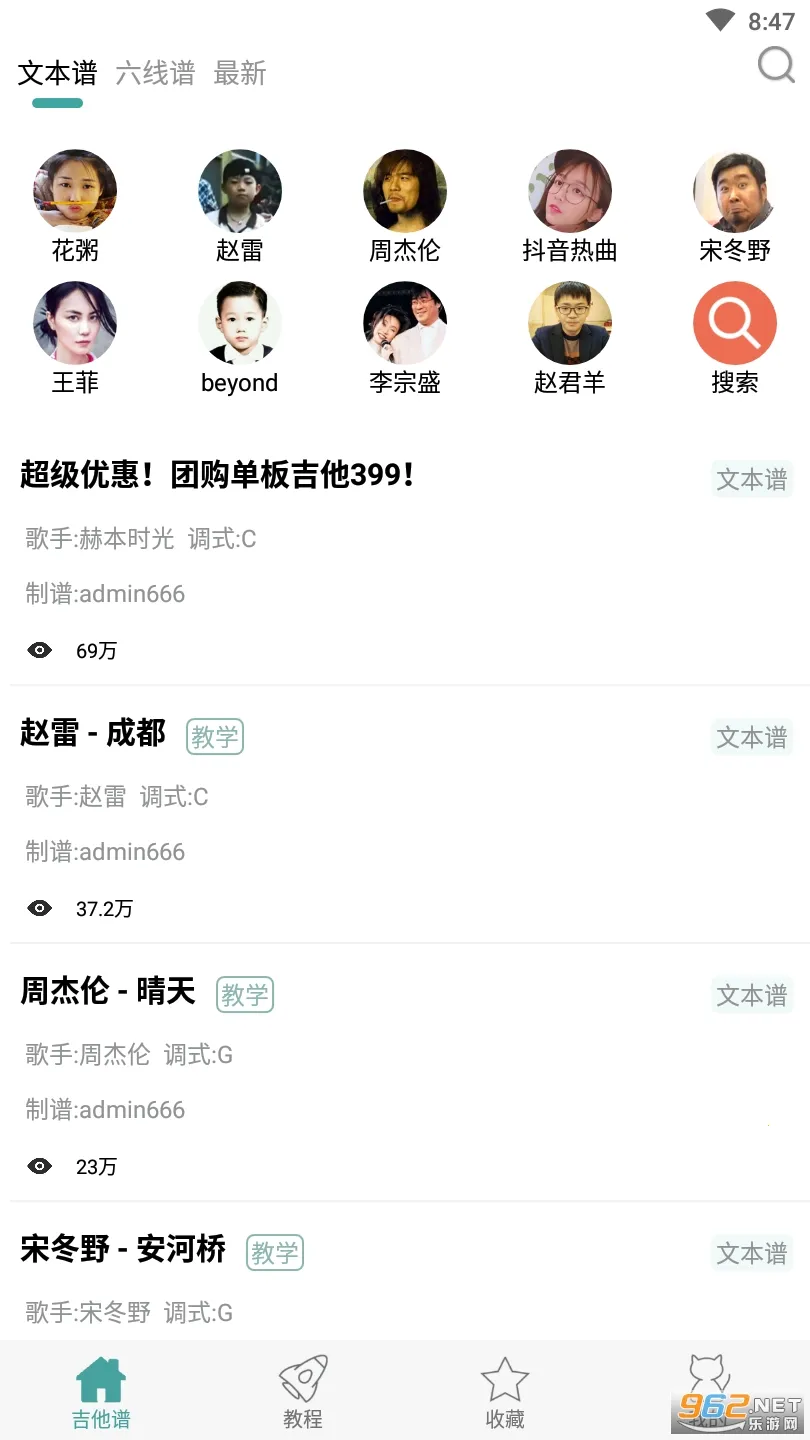The width and height of the screenshot is (810, 1440).
Task: Go to the 教程 bottom tab
Action: pyautogui.click(x=303, y=1392)
